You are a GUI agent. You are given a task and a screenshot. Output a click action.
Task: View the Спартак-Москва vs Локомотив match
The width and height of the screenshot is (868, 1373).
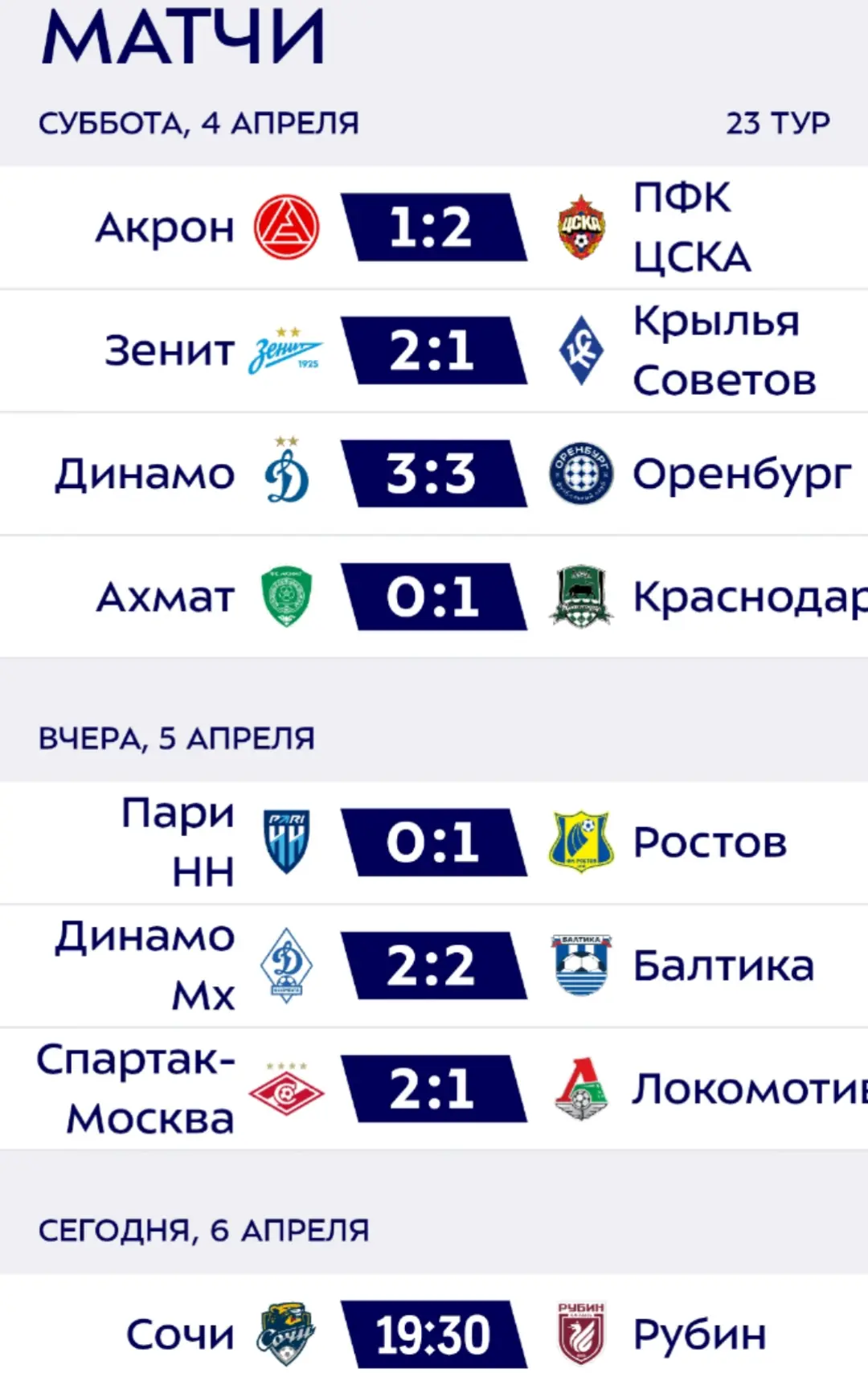[x=433, y=1088]
